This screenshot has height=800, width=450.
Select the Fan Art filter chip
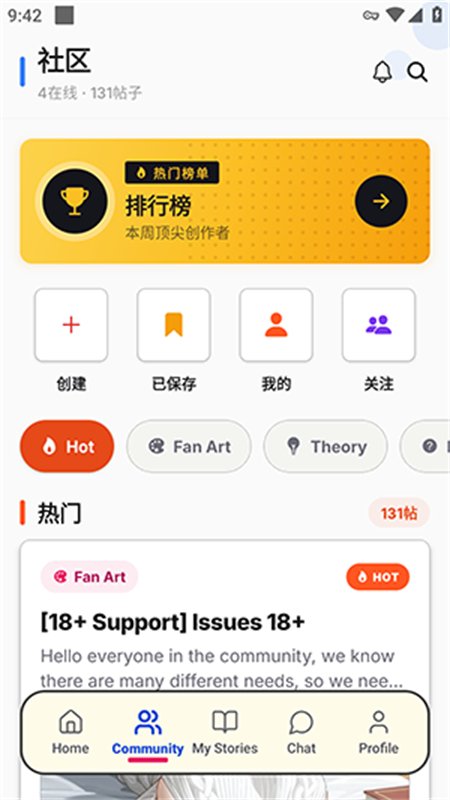[x=189, y=446]
